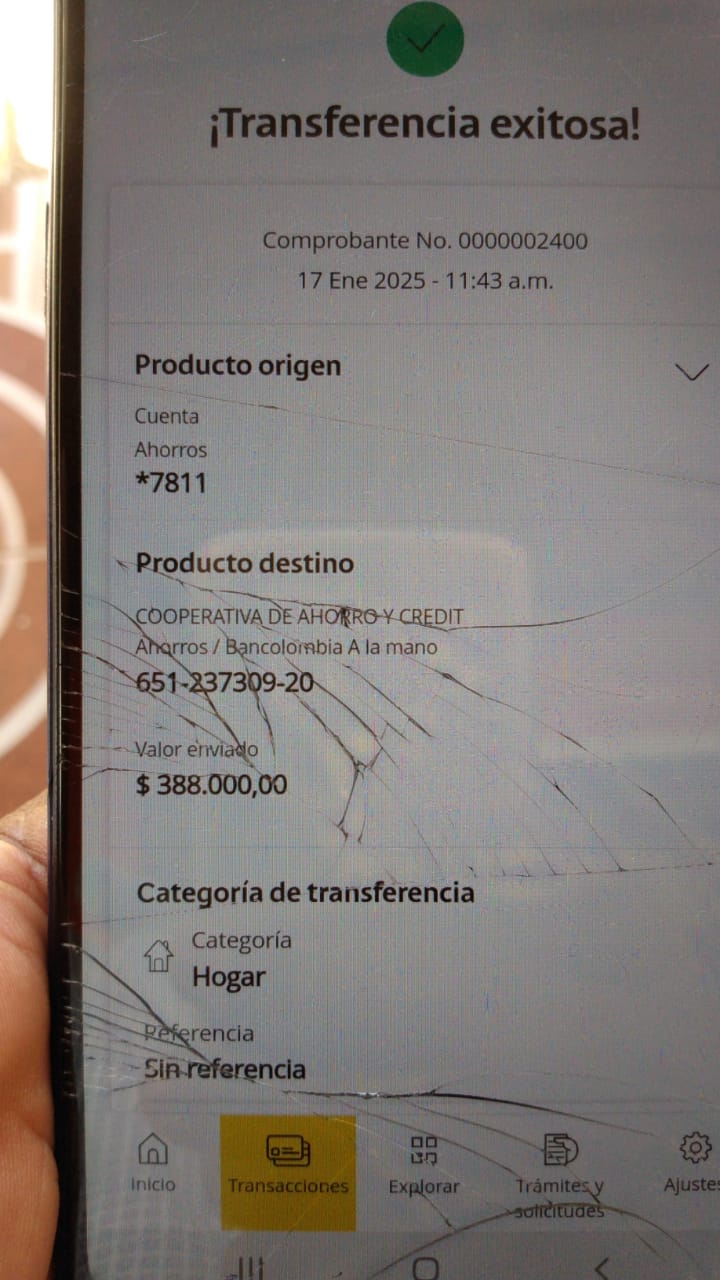
Task: Switch to the Transacciones tab
Action: tap(288, 1165)
